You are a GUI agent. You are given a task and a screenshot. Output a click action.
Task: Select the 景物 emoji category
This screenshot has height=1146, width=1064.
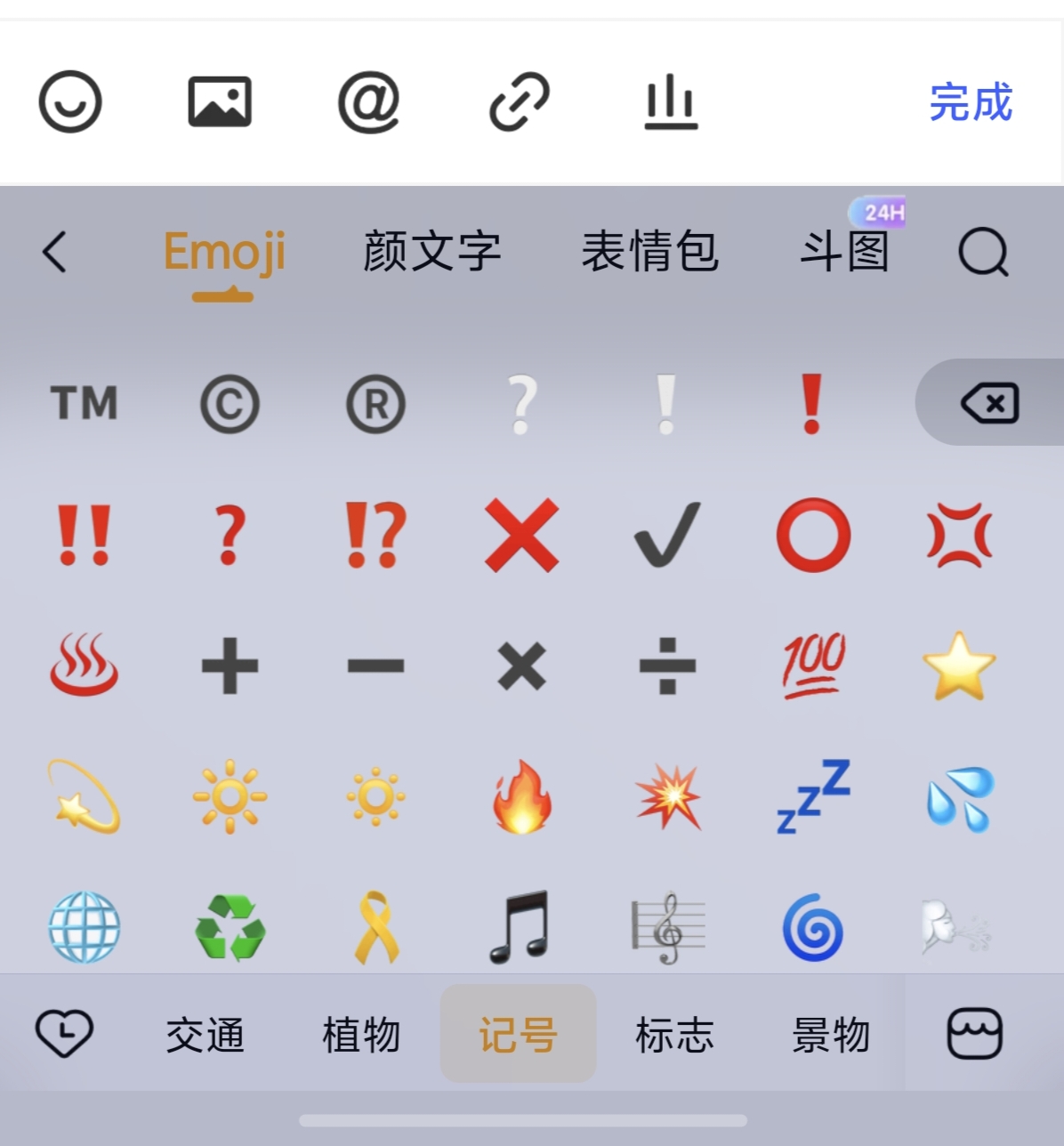click(x=831, y=1035)
